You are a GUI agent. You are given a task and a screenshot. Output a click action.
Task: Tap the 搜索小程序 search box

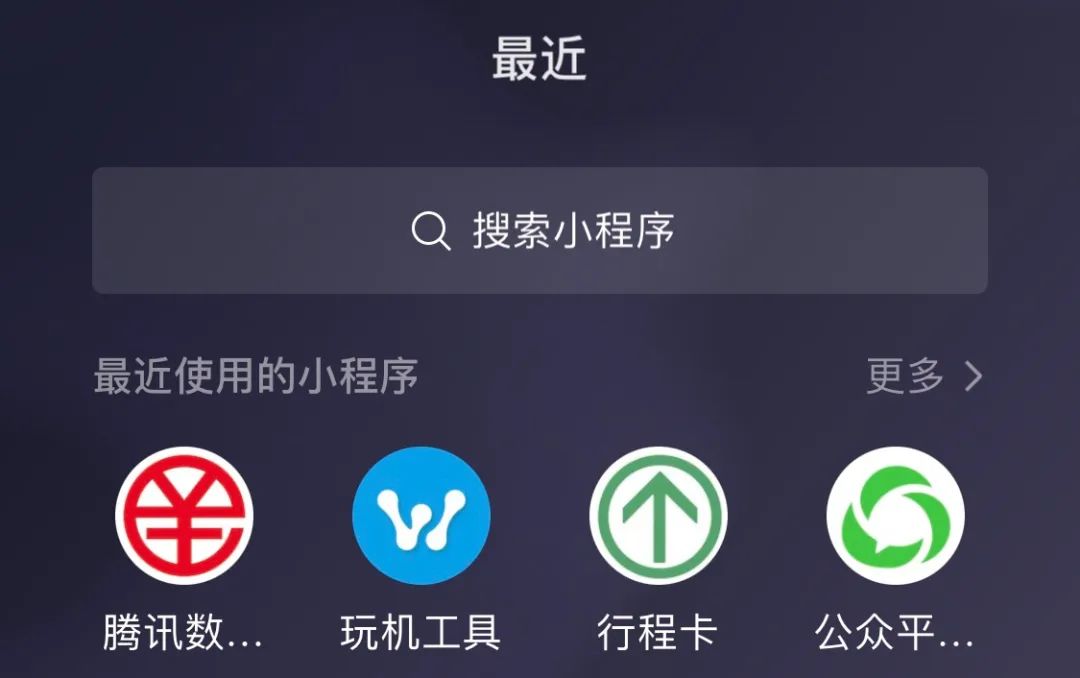(540, 231)
